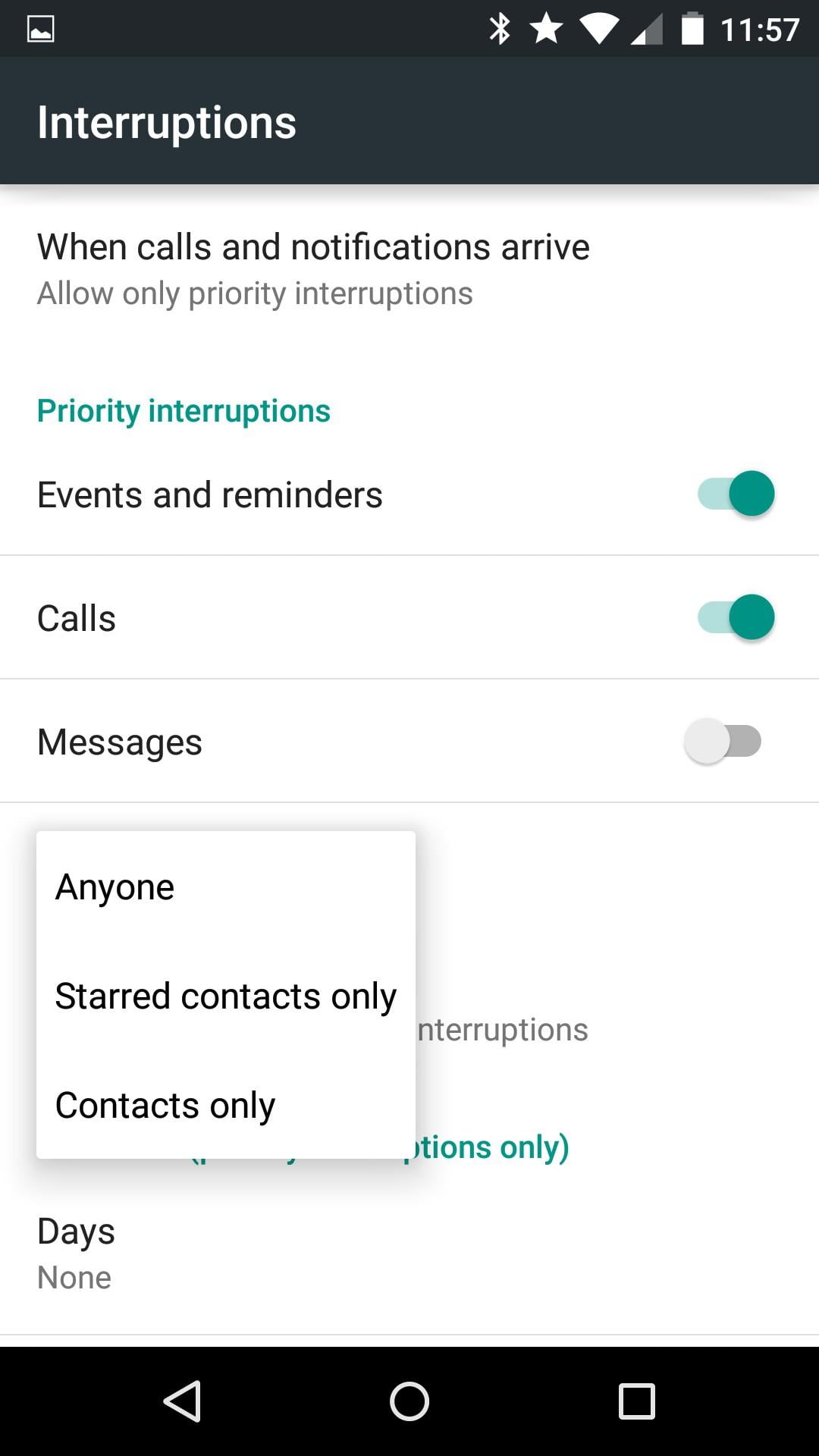Turn off Events and reminders switch
This screenshot has width=819, height=1456.
[736, 494]
